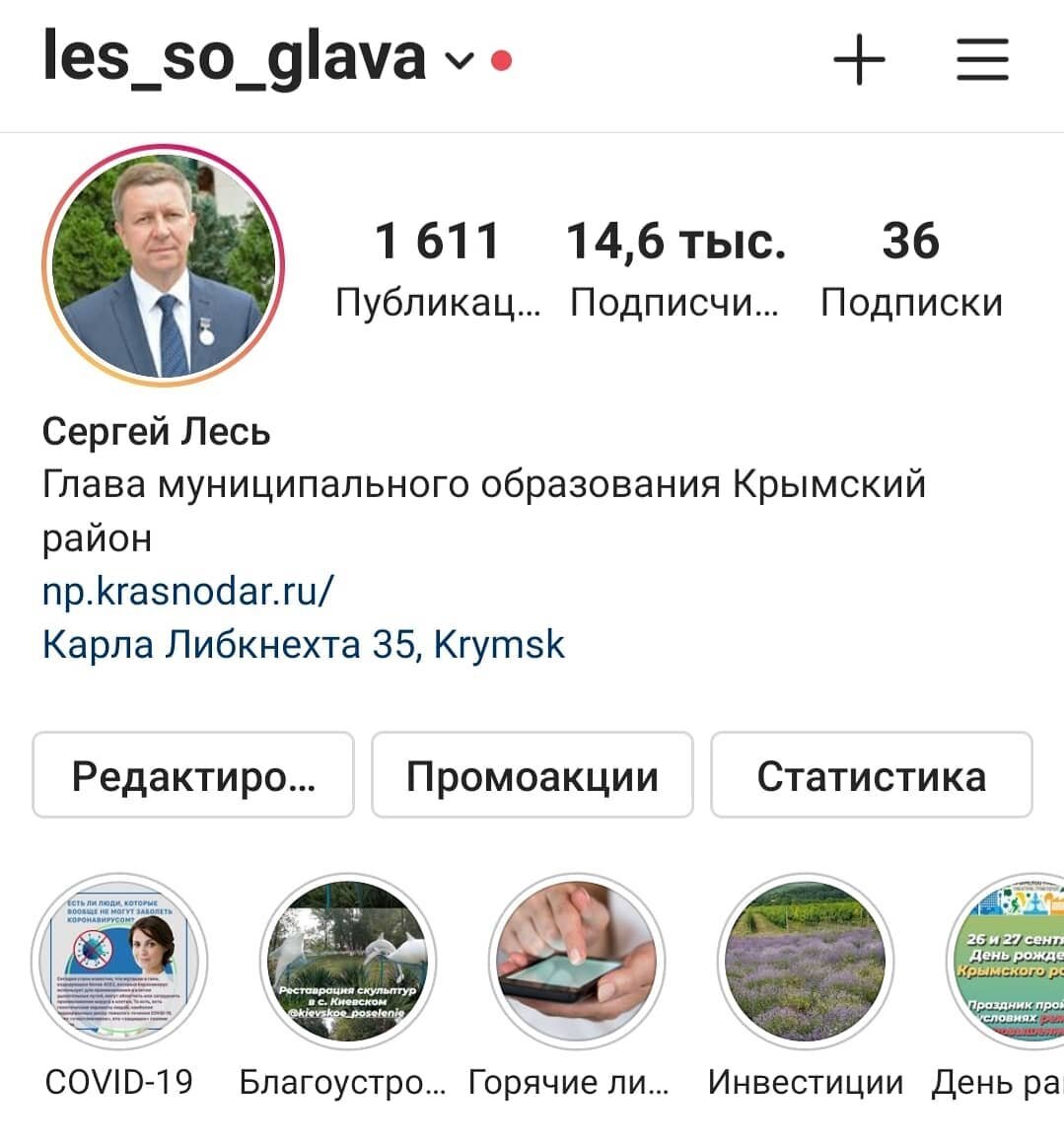The height and width of the screenshot is (1148, 1064).
Task: Open the np.krasnodar.ru link
Action: point(188,590)
